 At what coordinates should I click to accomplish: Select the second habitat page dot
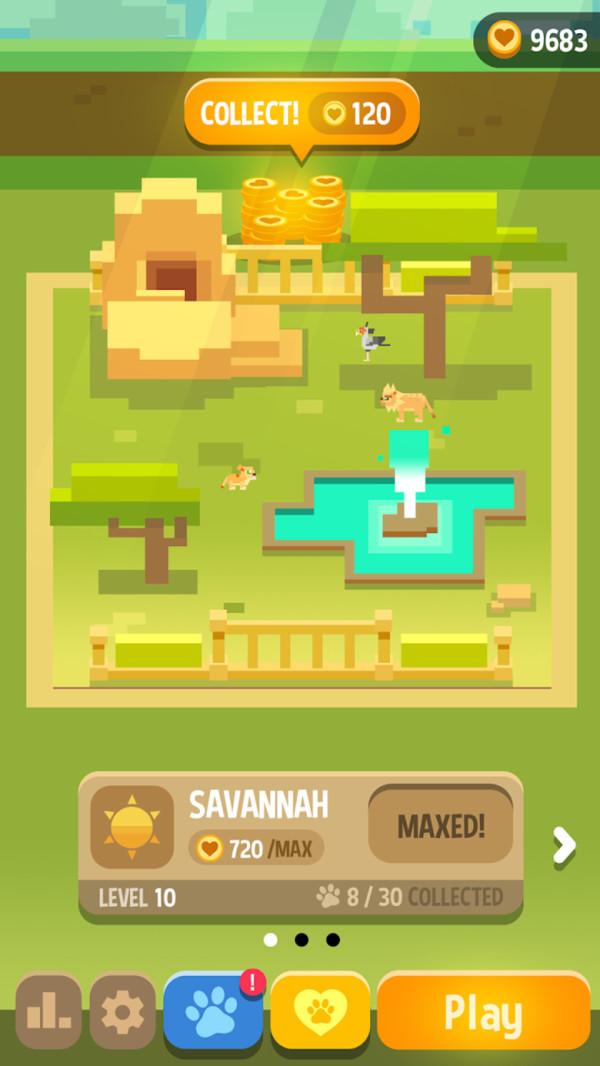tap(301, 940)
